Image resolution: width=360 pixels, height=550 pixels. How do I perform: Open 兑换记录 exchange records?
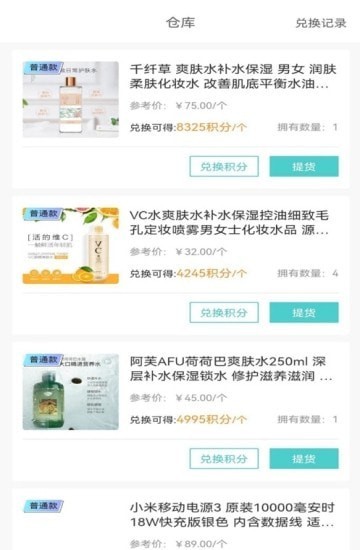tap(321, 23)
